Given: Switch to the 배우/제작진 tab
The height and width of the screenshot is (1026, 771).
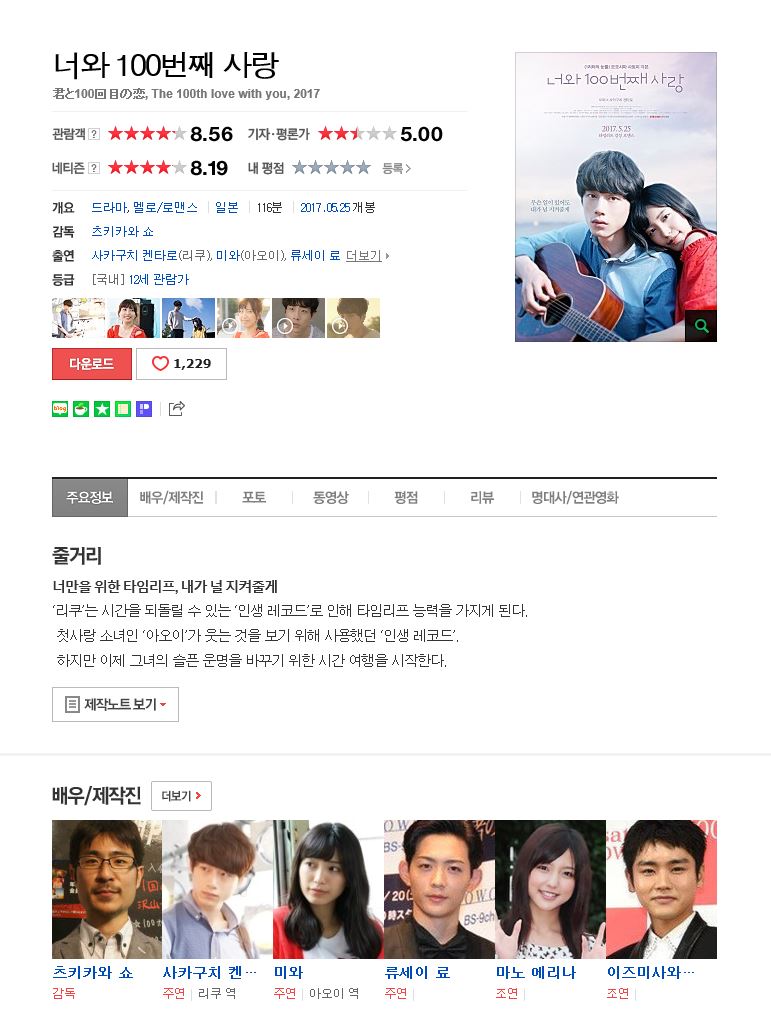Looking at the screenshot, I should 171,497.
